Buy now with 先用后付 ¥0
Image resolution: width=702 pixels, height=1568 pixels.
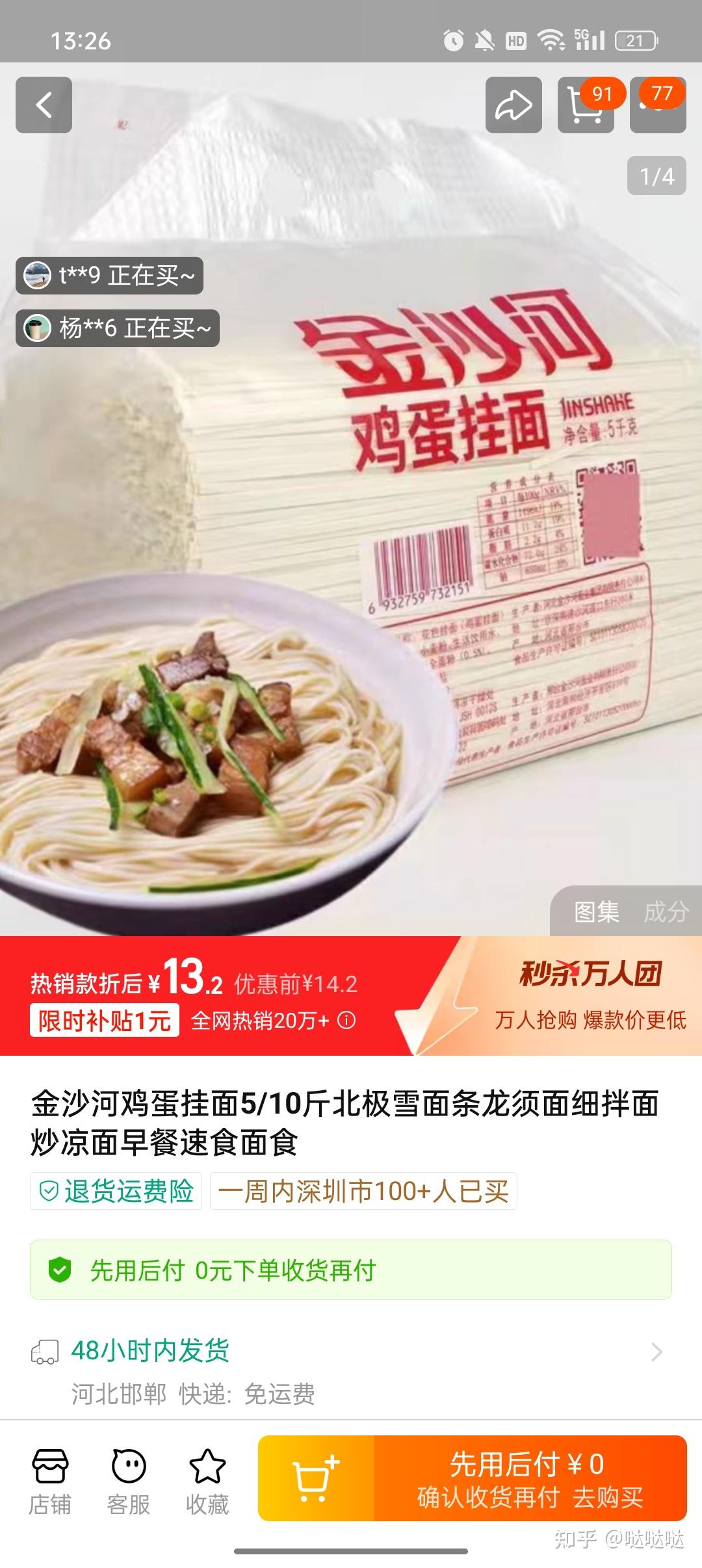click(x=530, y=1478)
